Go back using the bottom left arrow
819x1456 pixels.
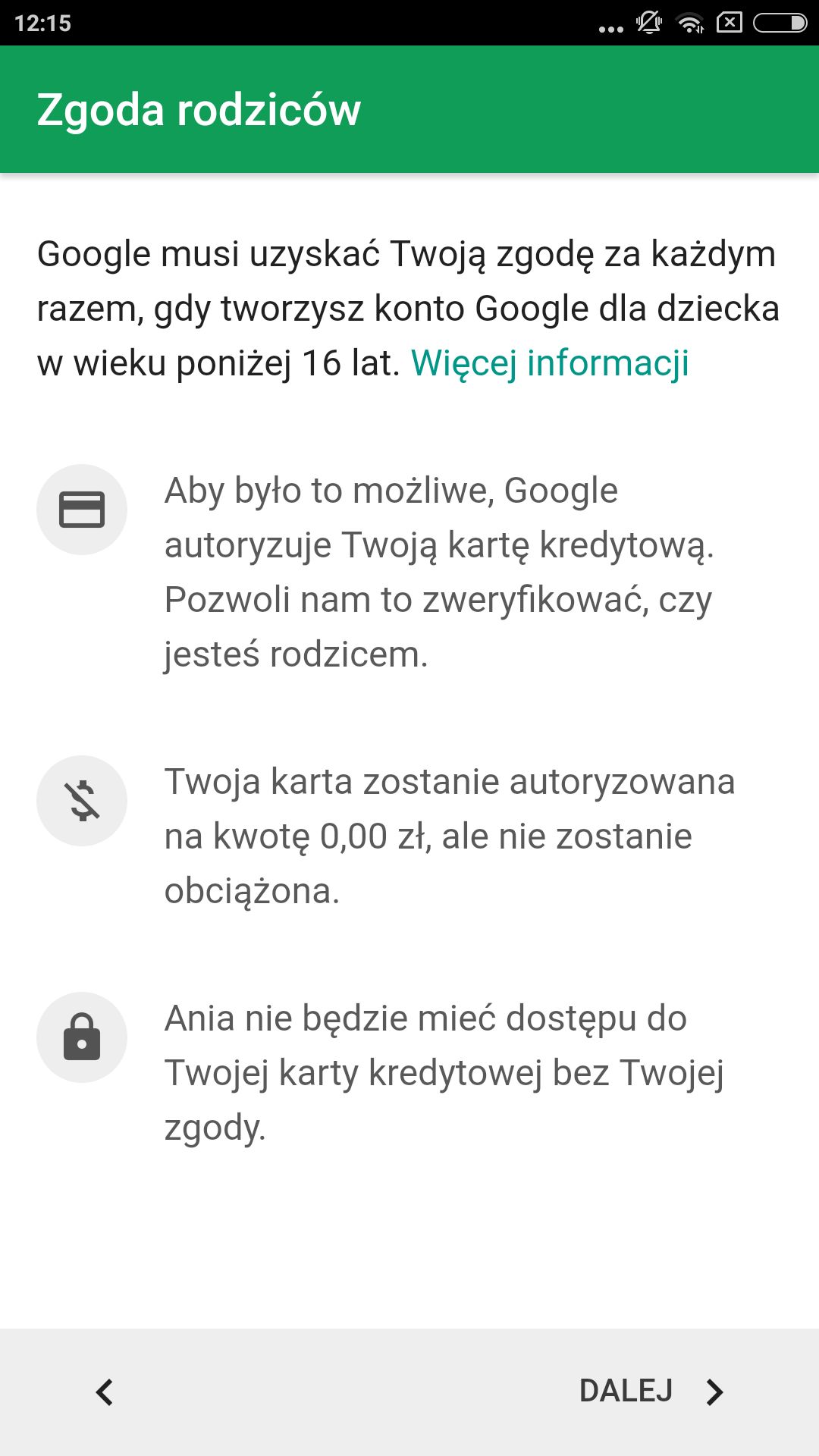click(x=105, y=1392)
